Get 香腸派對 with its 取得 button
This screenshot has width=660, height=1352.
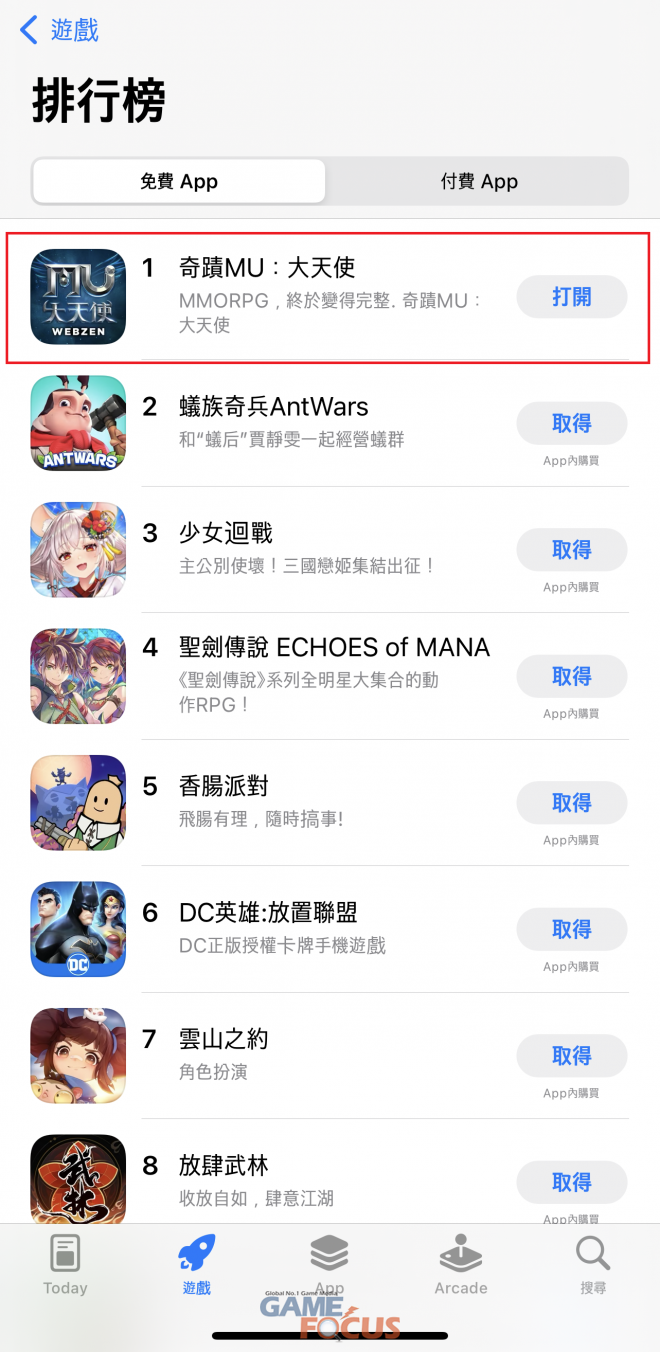click(571, 803)
